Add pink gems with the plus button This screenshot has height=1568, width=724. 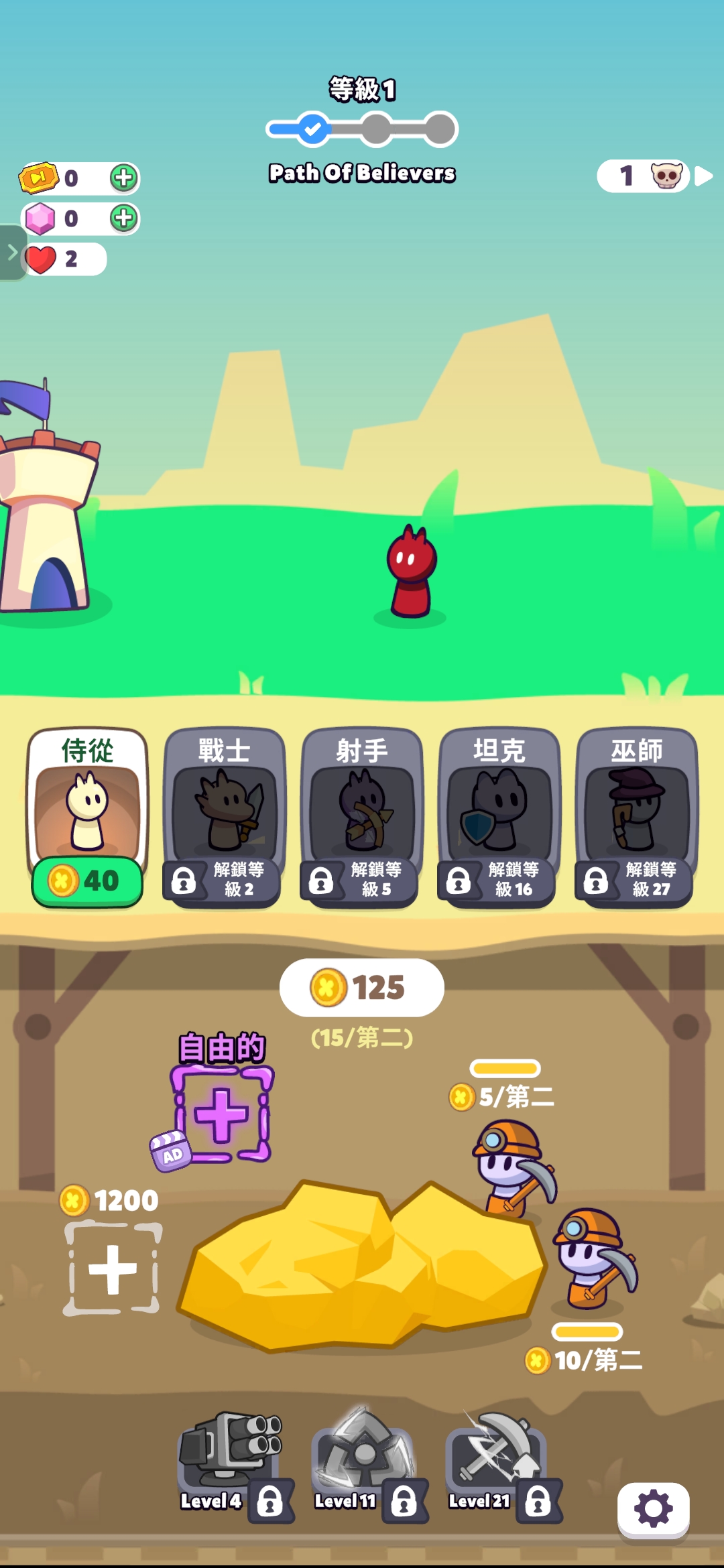click(124, 218)
